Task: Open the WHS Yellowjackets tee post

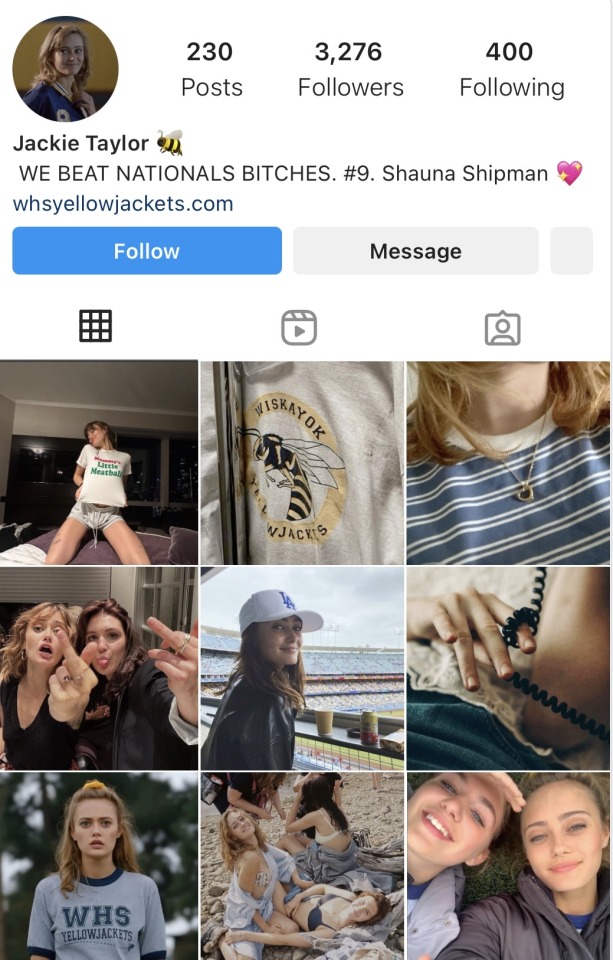Action: click(x=99, y=866)
